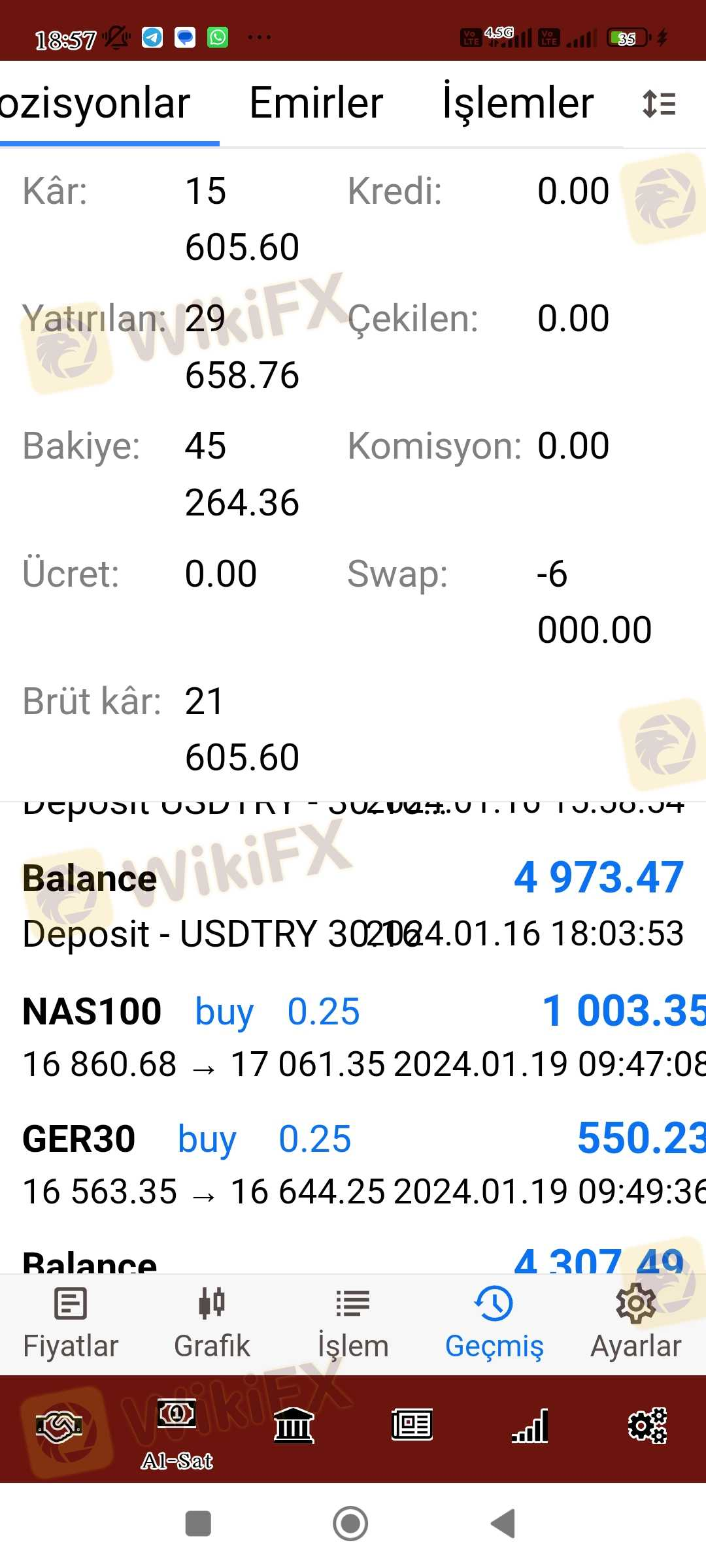
Task: Open the gears icon in the red bar
Action: pos(647,1426)
